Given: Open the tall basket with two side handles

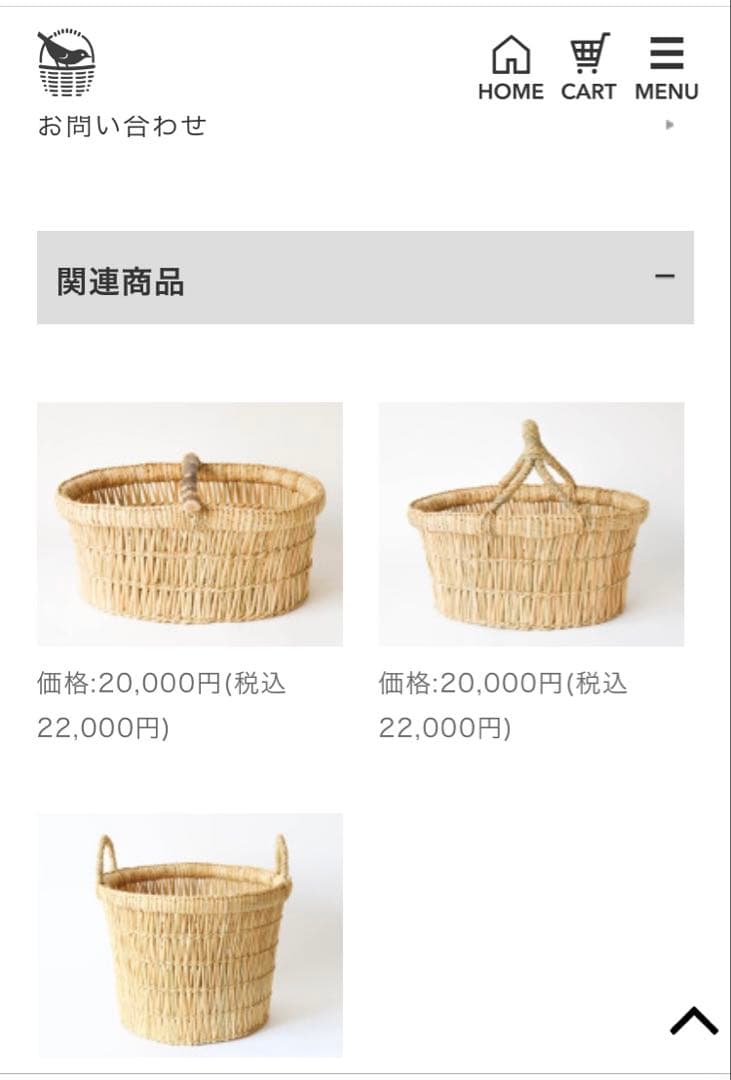Looking at the screenshot, I should click(x=190, y=934).
